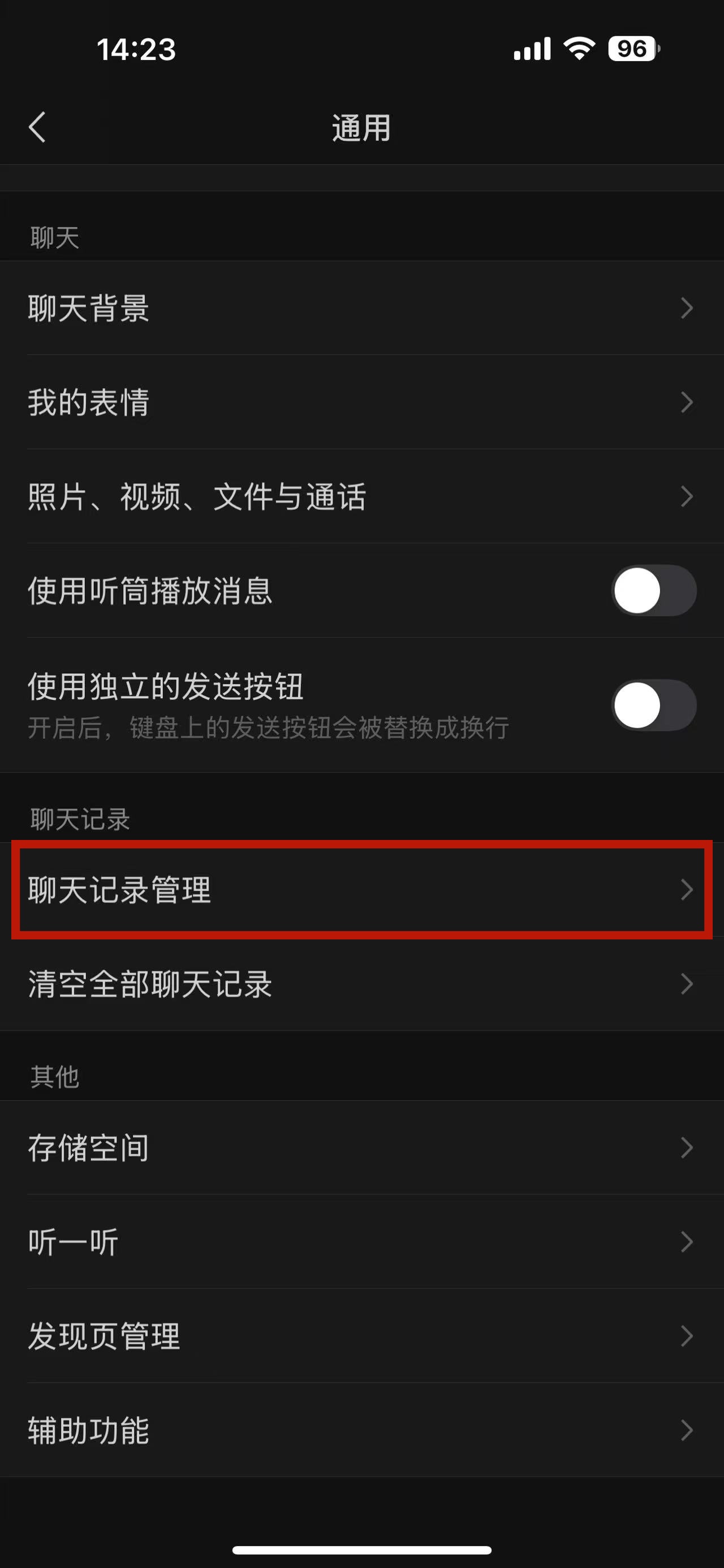The image size is (724, 1568).
Task: Open 聊天背景 settings
Action: pos(361,308)
